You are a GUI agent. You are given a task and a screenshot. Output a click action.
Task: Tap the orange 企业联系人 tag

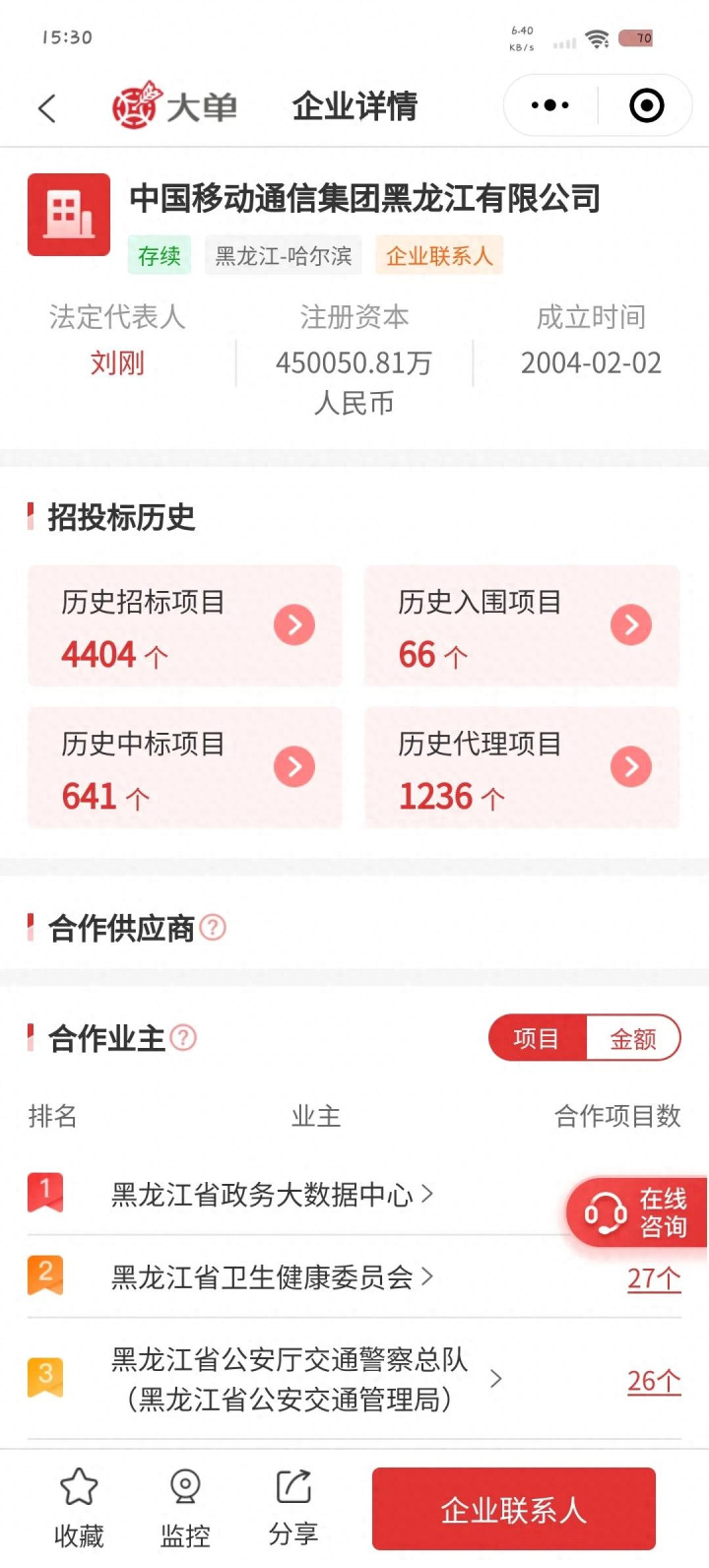[439, 256]
